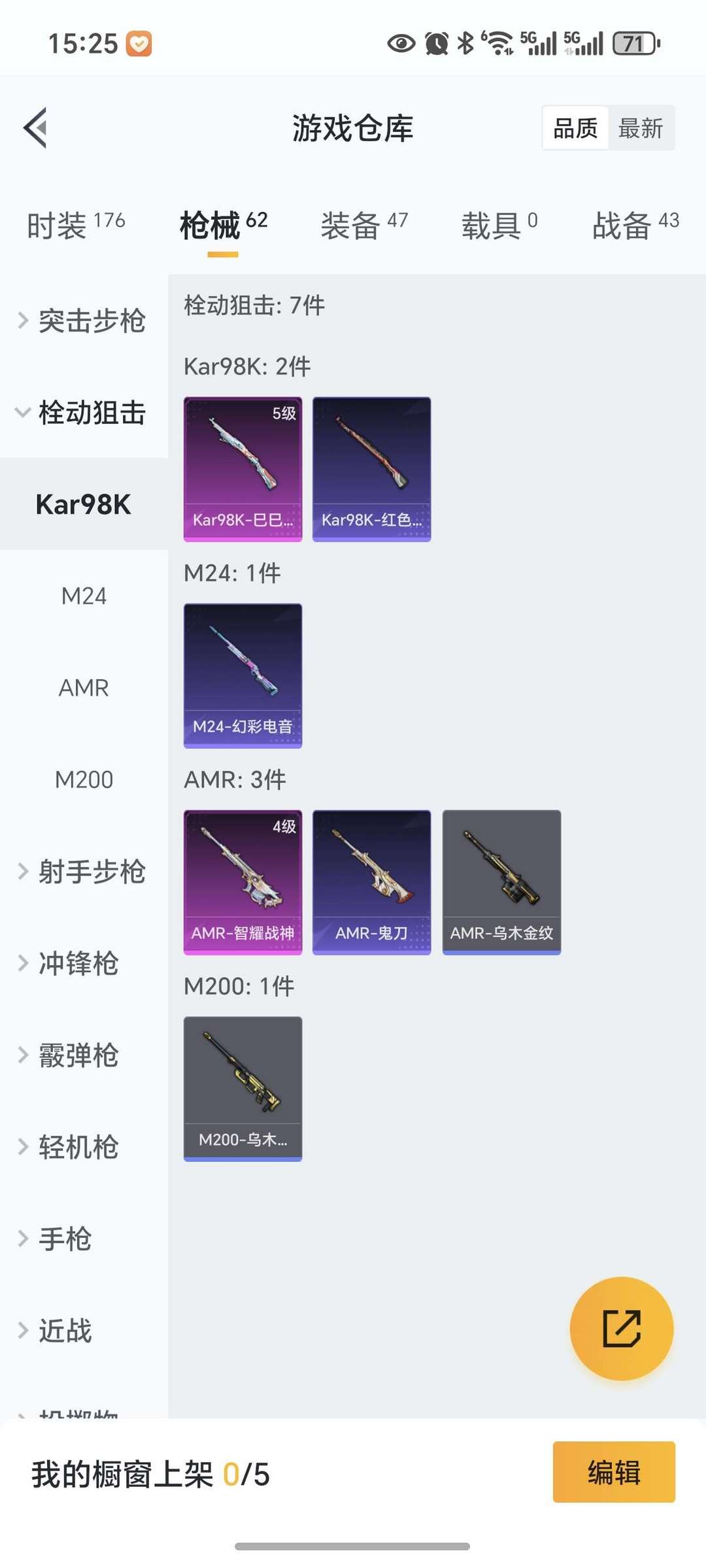This screenshot has width=706, height=1568.
Task: Select AMR in the side list
Action: 84,688
